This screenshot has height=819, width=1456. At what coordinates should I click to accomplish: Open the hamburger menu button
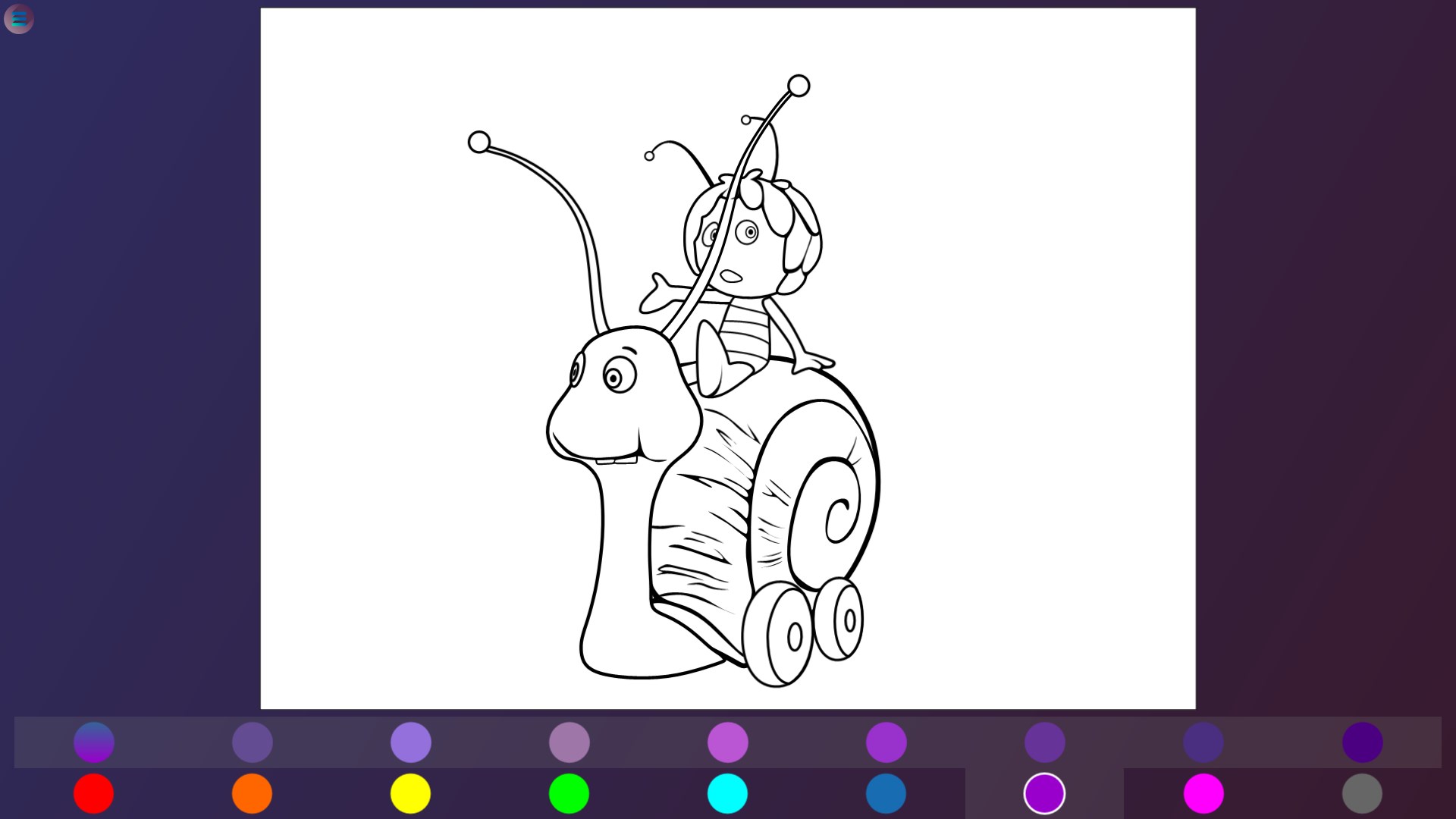pyautogui.click(x=19, y=19)
